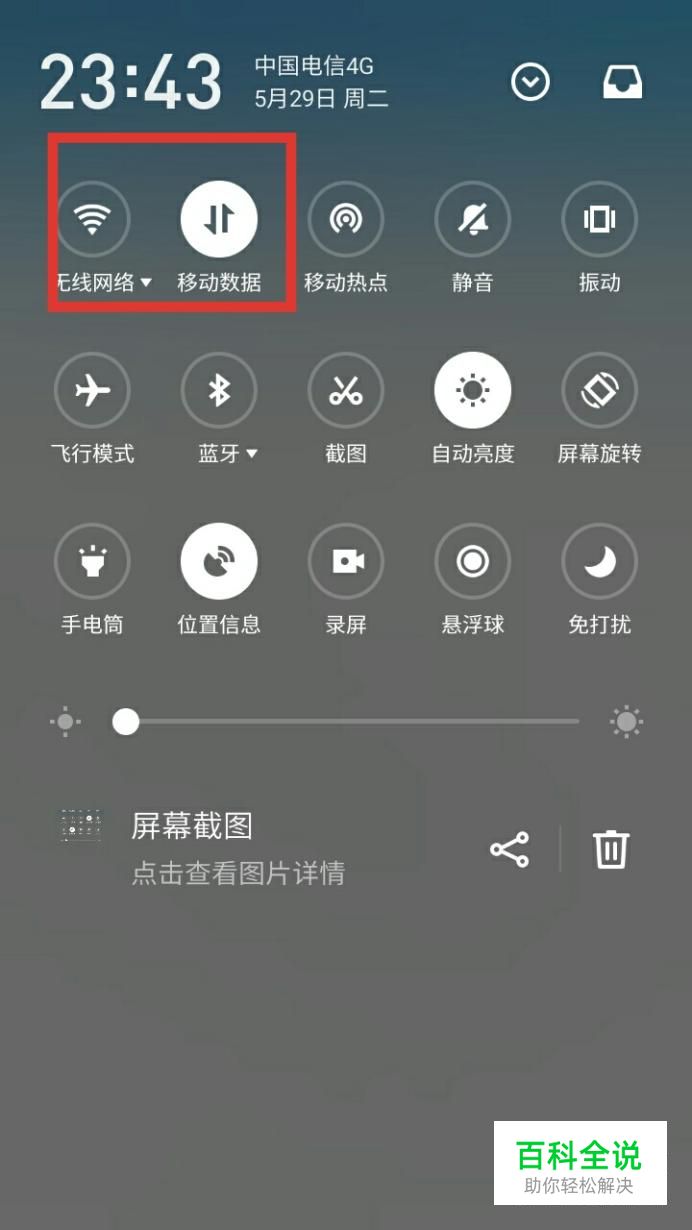Open the 屏幕截图 screenshot notification
The width and height of the screenshot is (692, 1230).
click(x=240, y=848)
